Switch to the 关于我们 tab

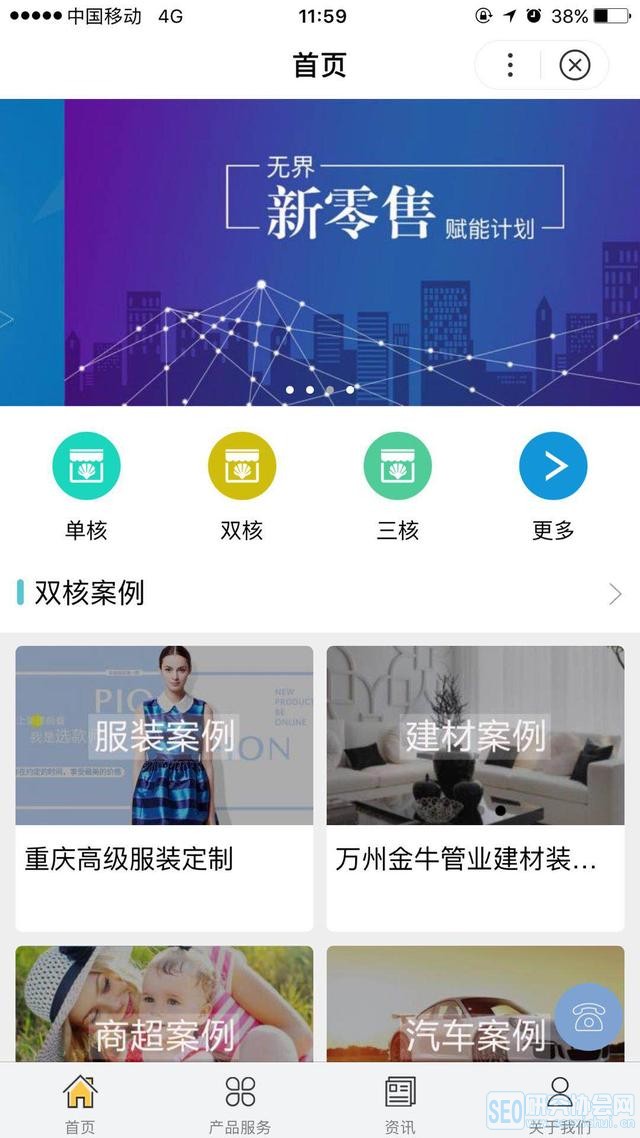(x=560, y=1102)
